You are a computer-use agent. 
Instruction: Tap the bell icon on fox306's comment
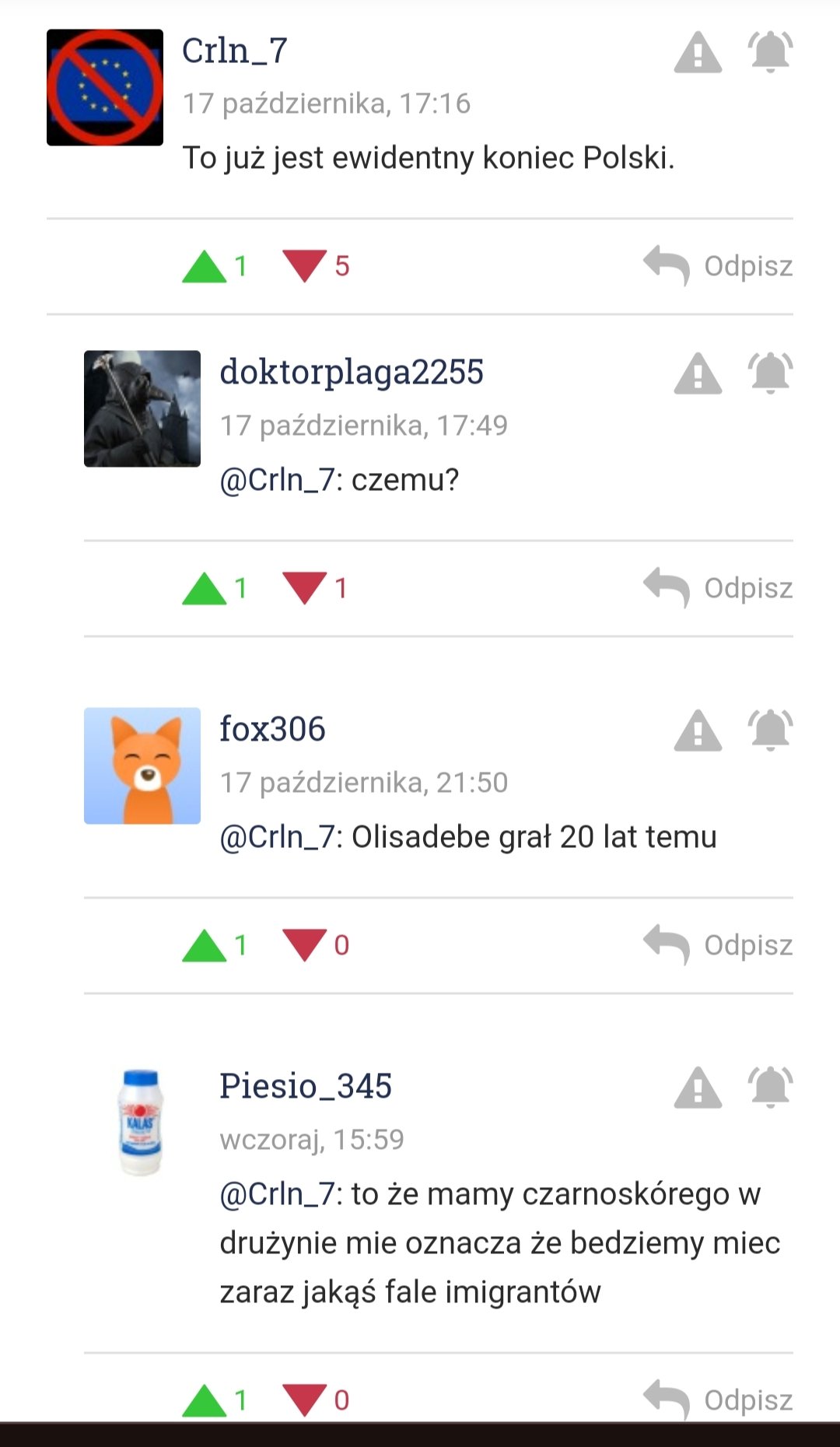770,731
